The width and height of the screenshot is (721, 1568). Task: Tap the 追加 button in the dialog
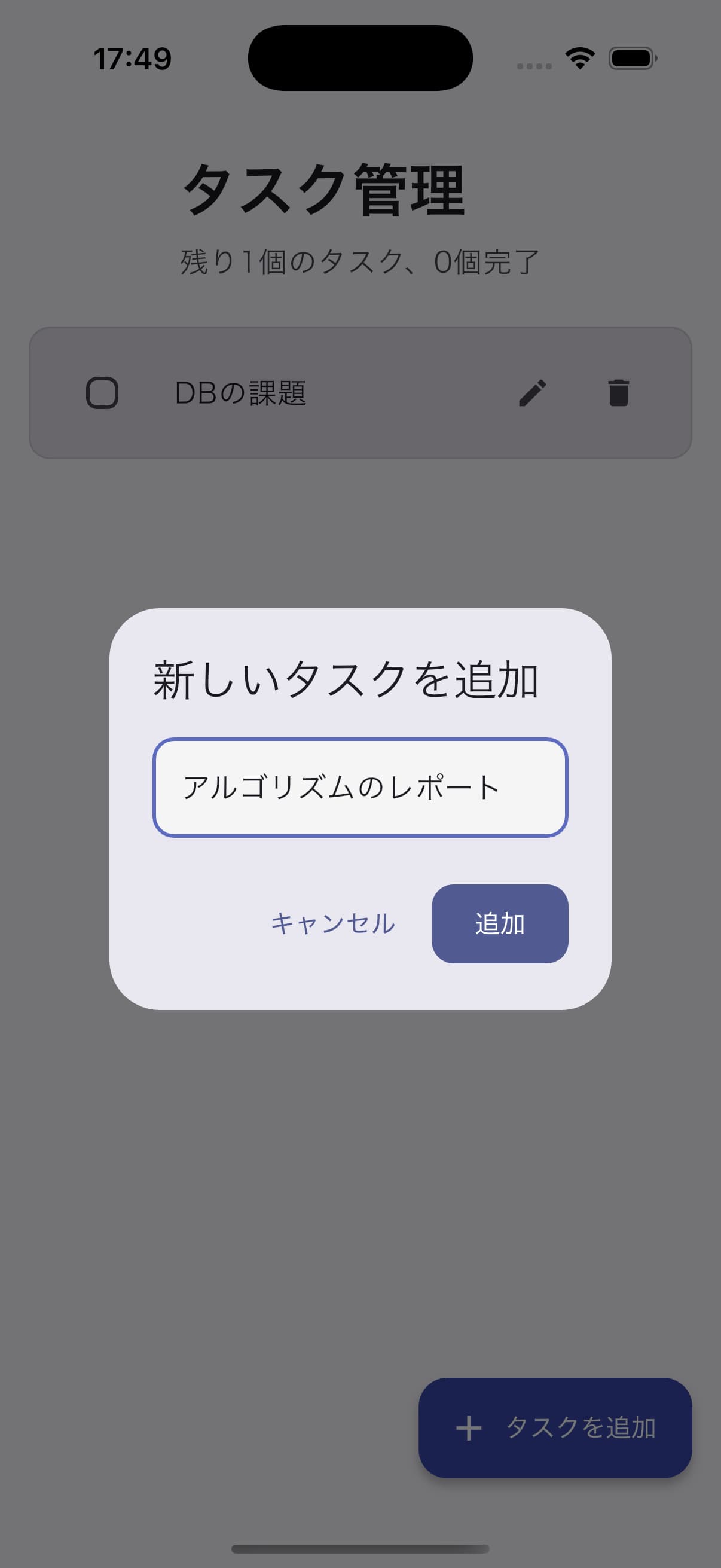click(500, 923)
